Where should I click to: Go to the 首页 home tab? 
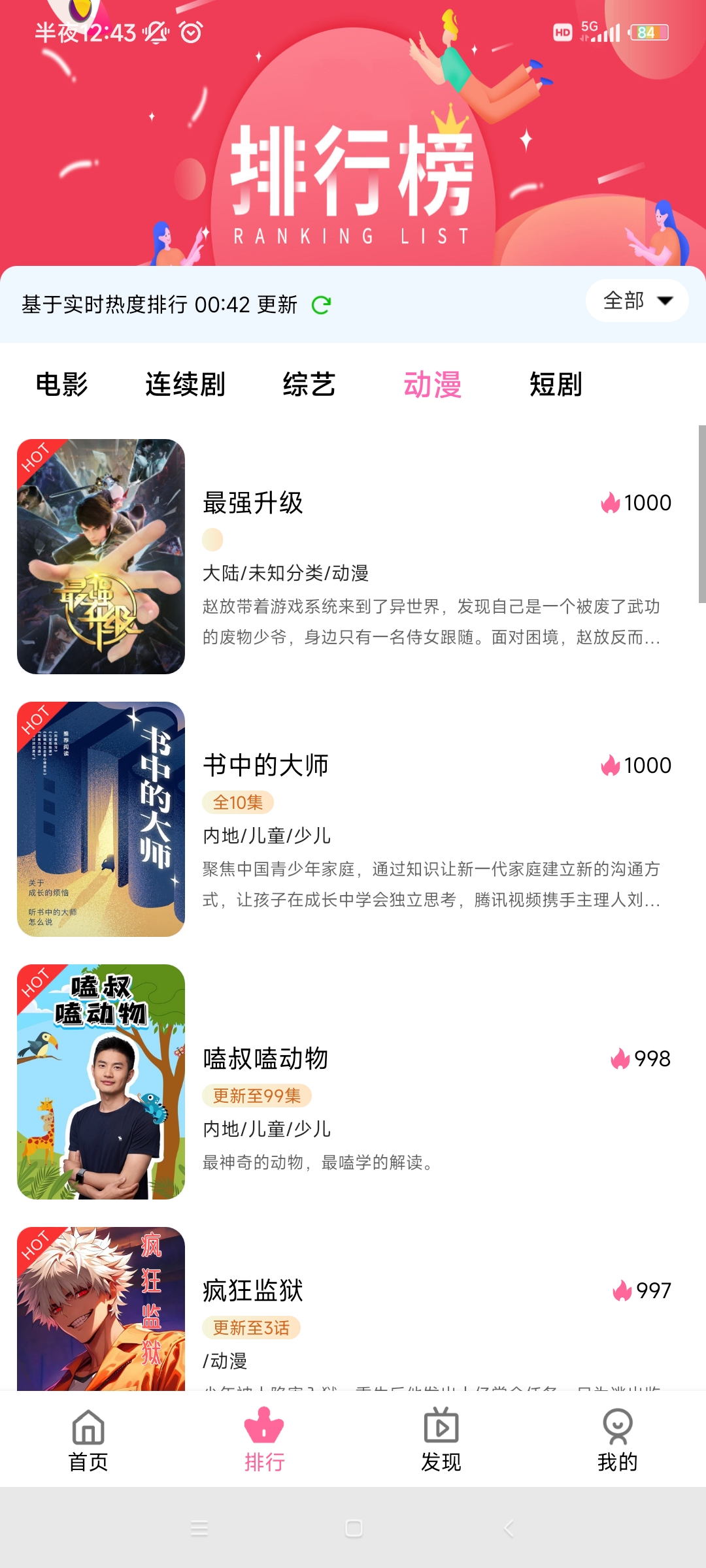tap(88, 1440)
